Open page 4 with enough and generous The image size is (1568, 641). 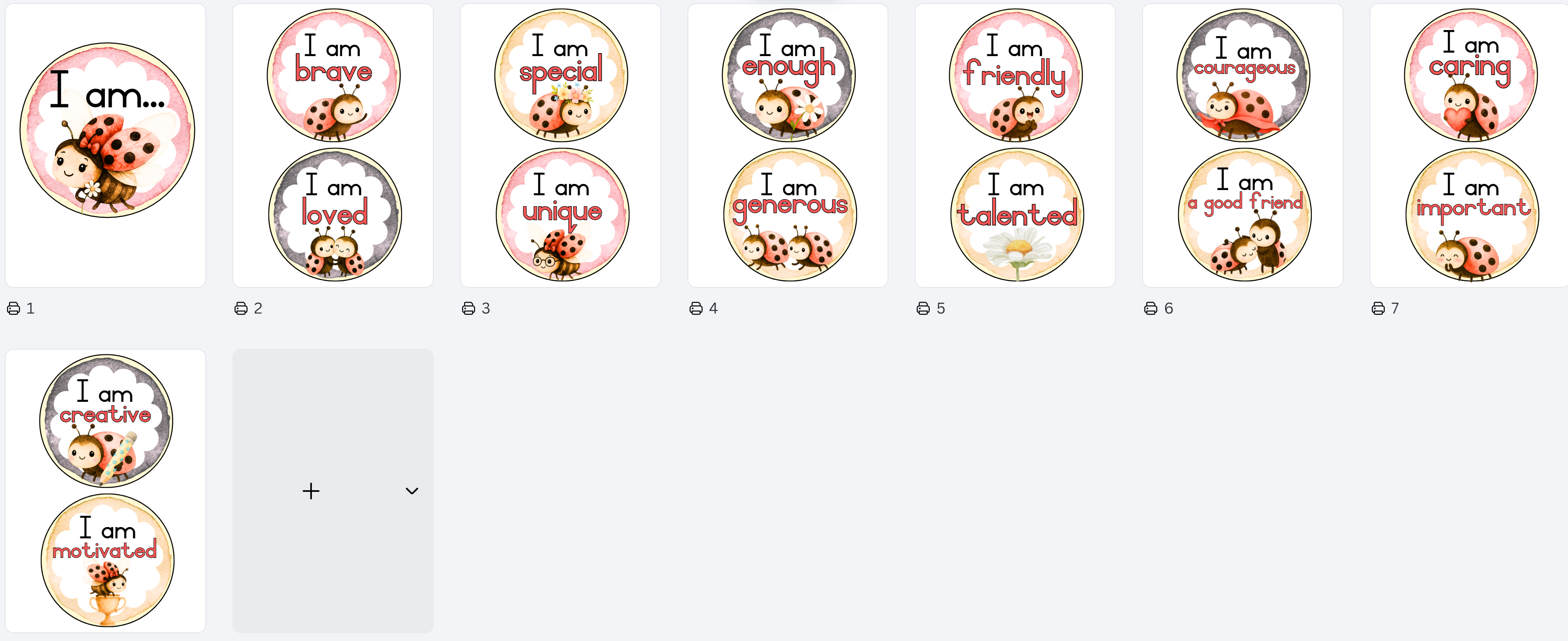tap(787, 145)
